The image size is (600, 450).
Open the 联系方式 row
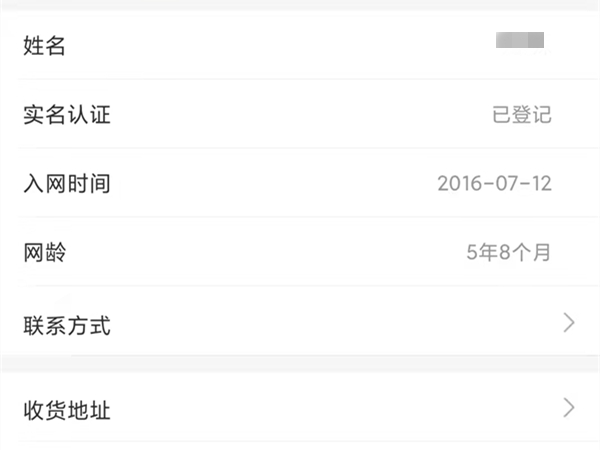click(x=300, y=323)
